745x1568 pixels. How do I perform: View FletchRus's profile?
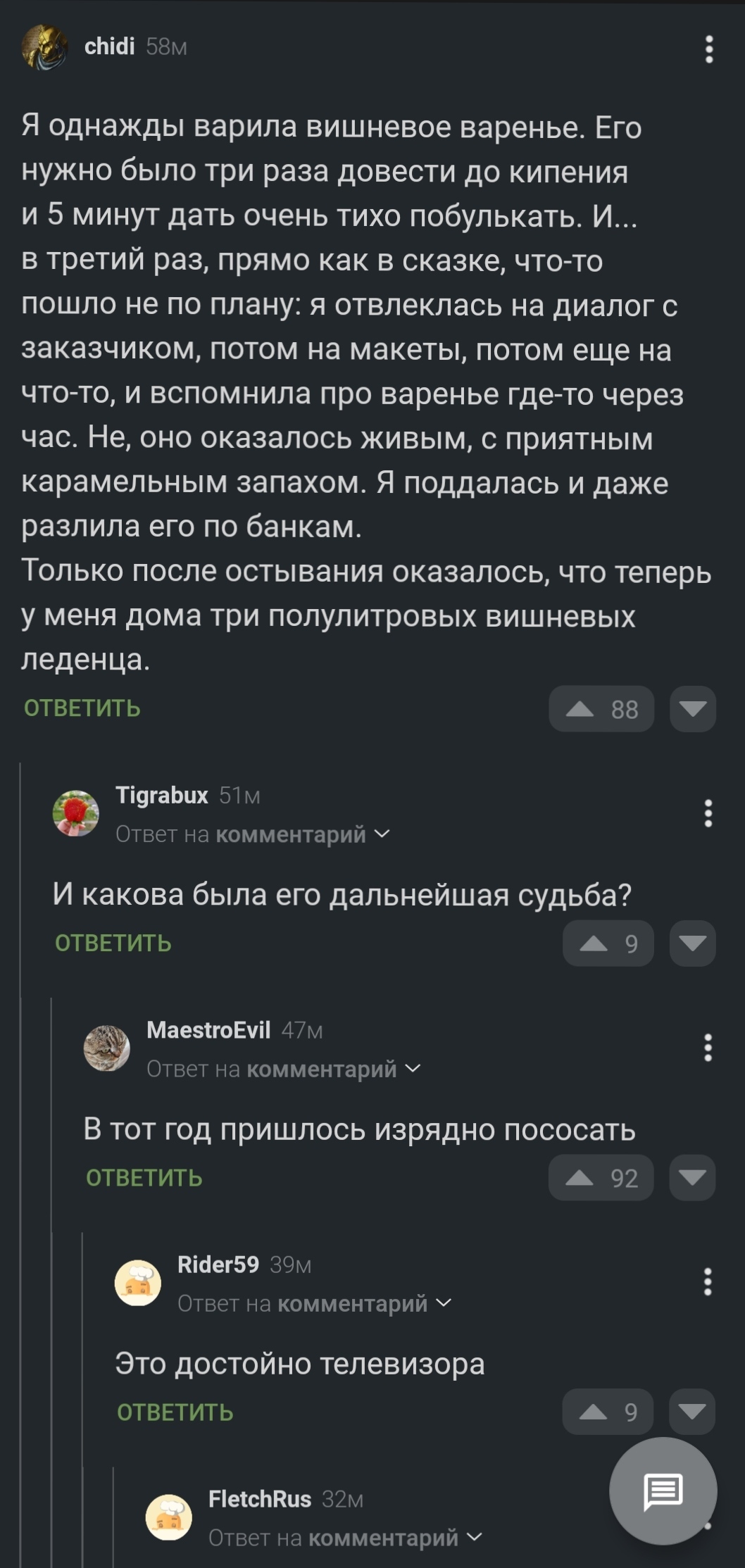[x=260, y=1499]
